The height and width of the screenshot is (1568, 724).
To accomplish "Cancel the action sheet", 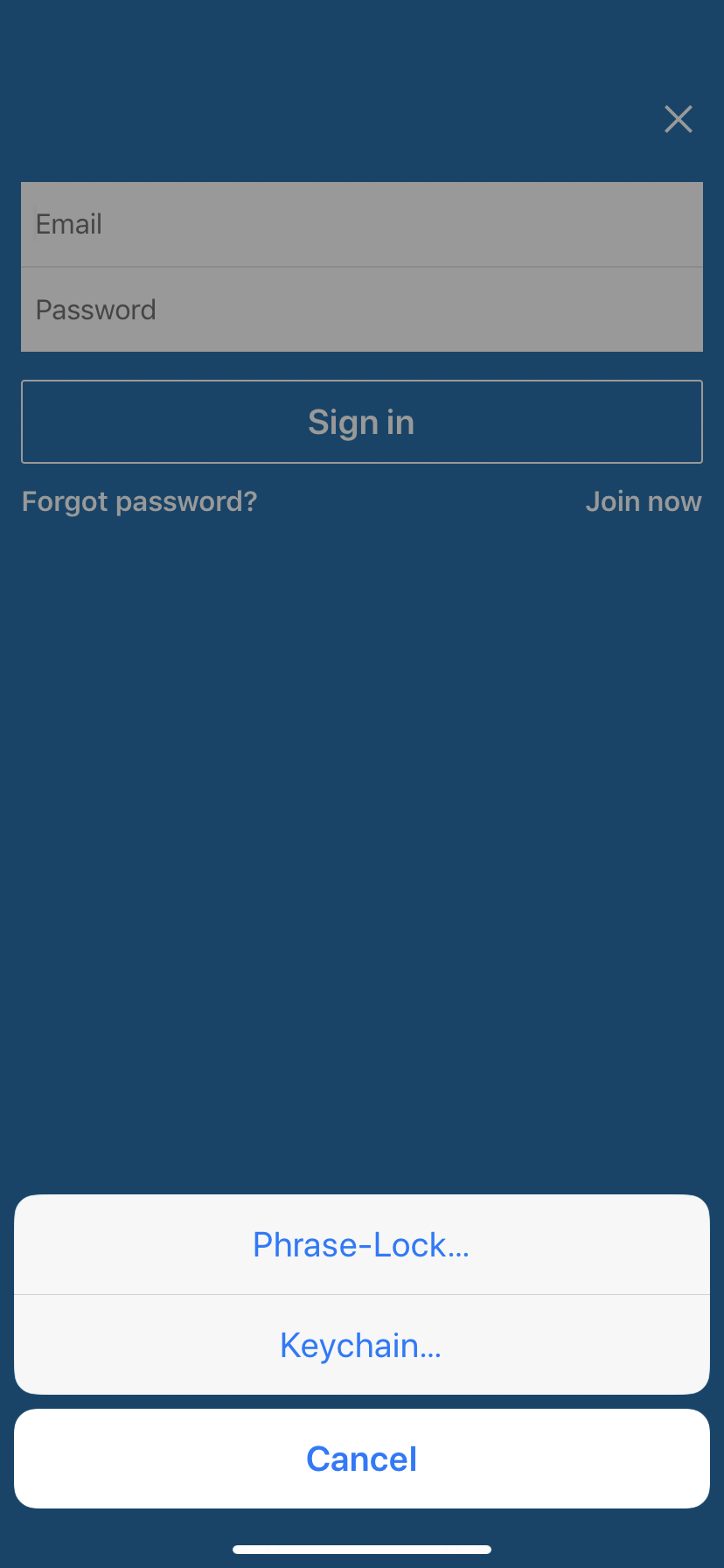I will (361, 1459).
